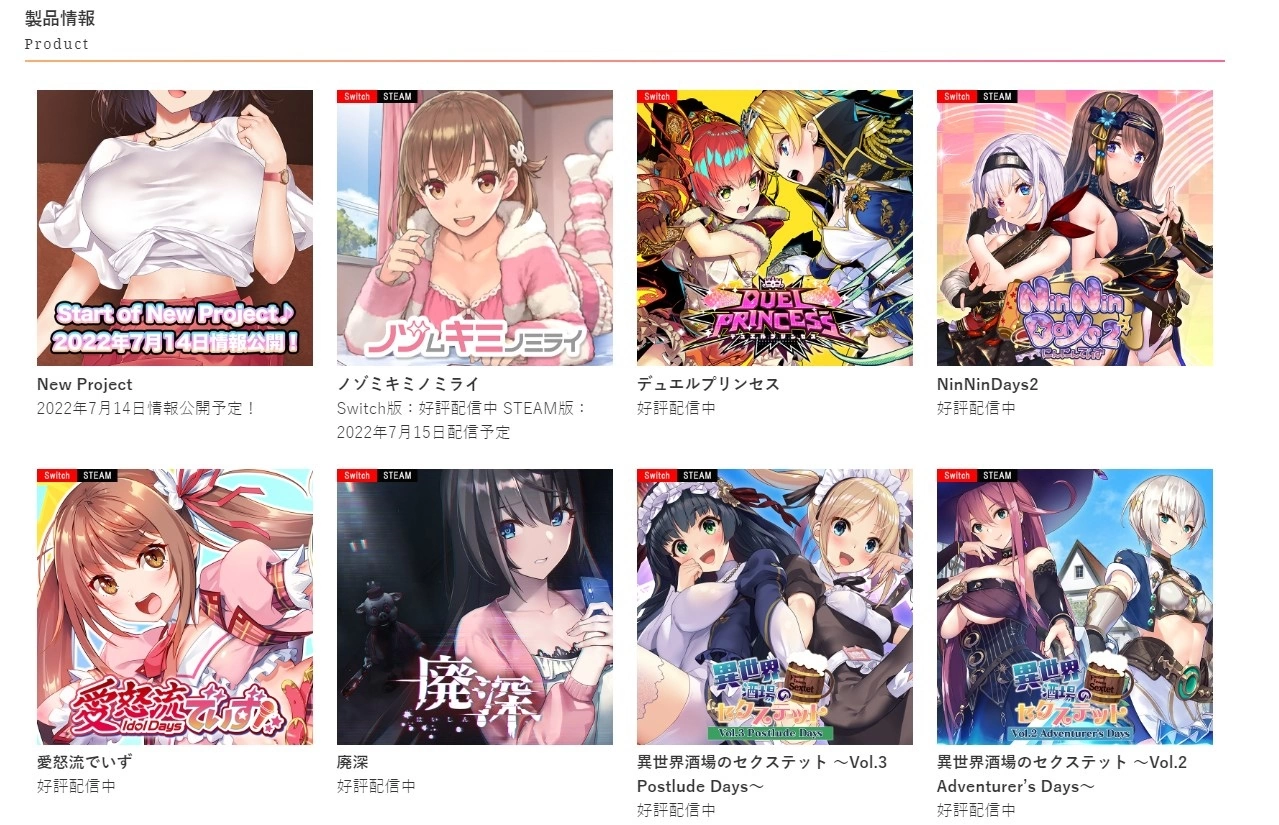Open 異世界酒場のセクステット Vol.3 Postlude Days

[x=775, y=607]
